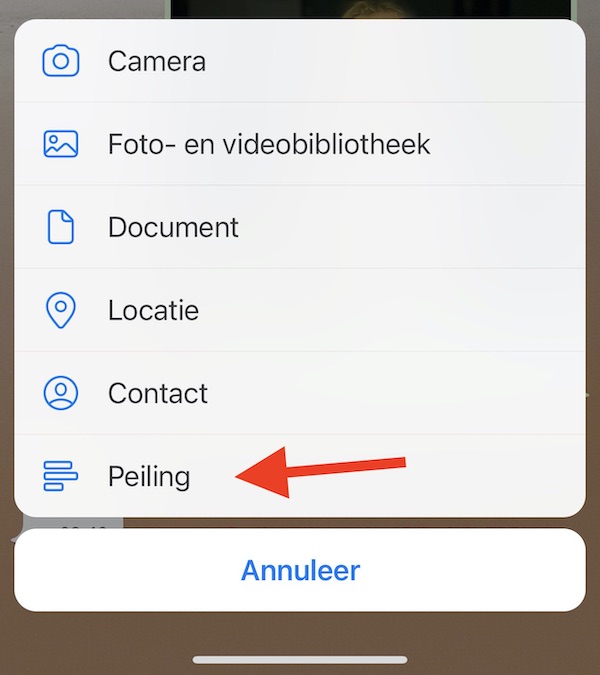Choose Document to attach a file

pyautogui.click(x=173, y=227)
